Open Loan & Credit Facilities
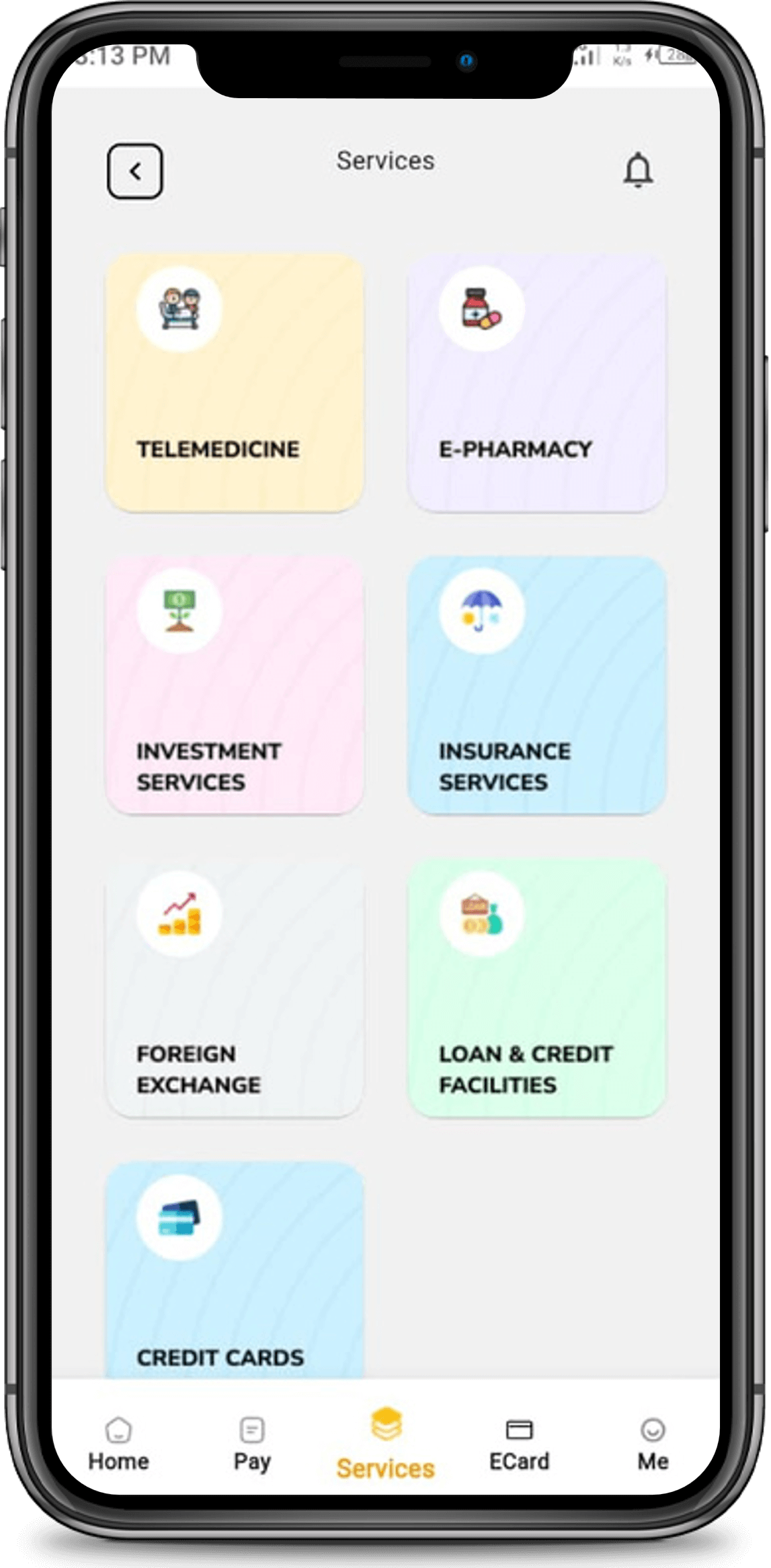 [x=536, y=987]
